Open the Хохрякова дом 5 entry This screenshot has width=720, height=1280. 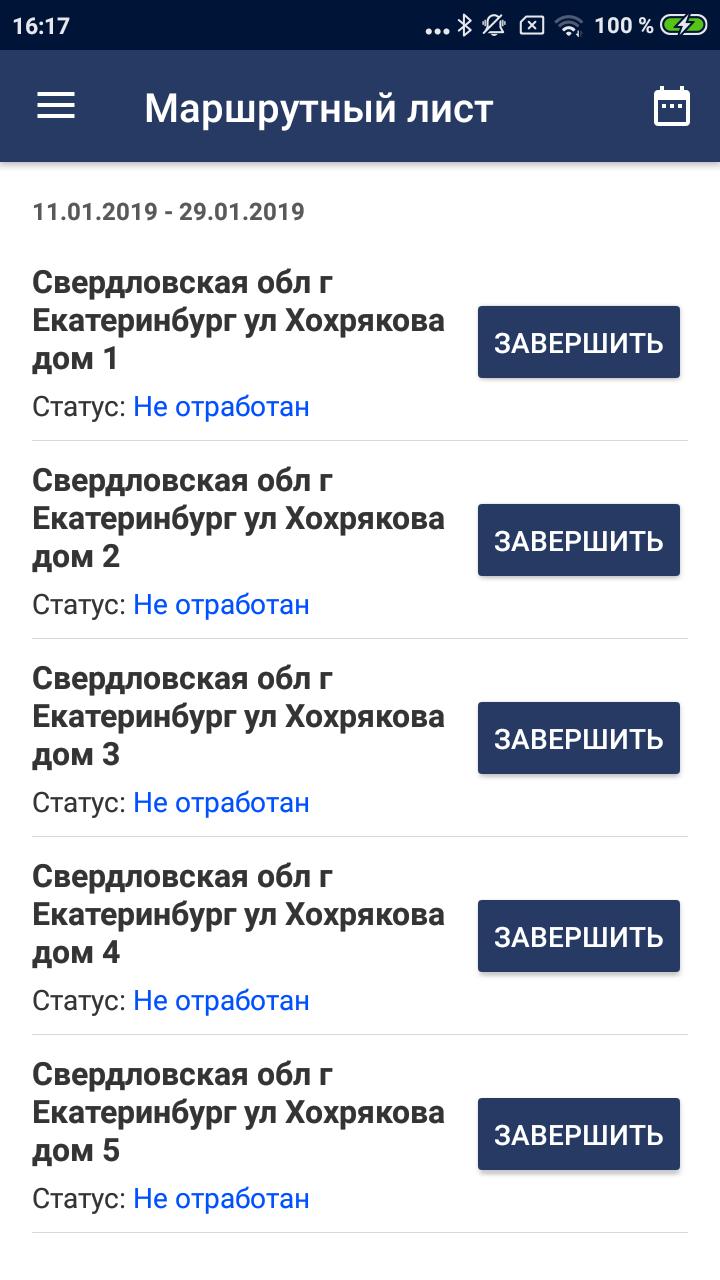[238, 1113]
